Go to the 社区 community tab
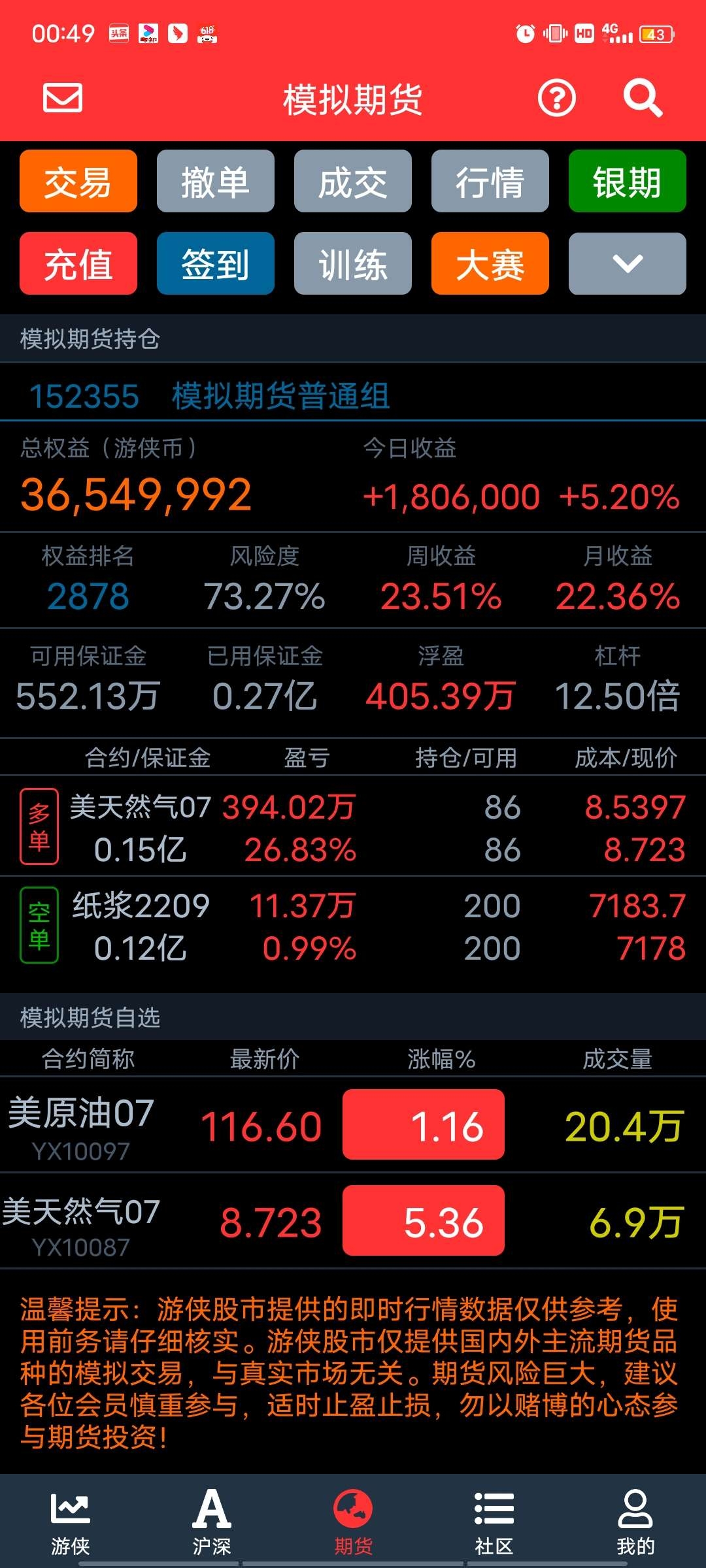The height and width of the screenshot is (1568, 706). click(x=494, y=1522)
